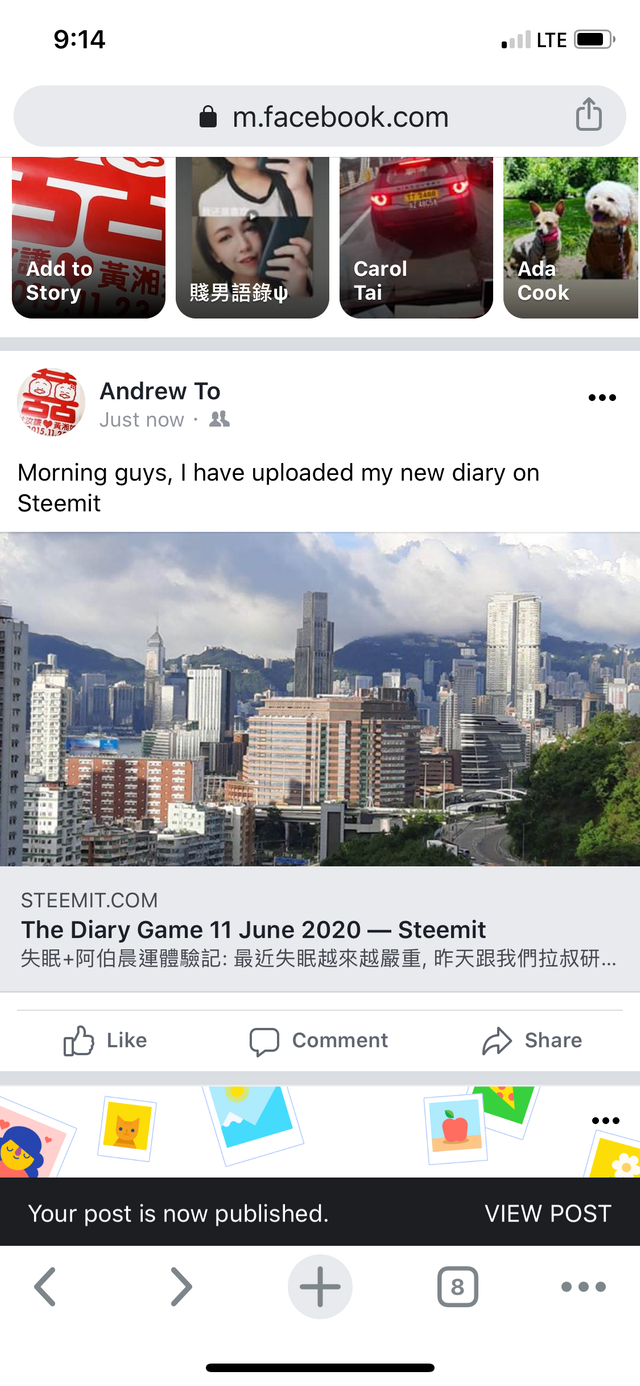
Task: Tap the Add to Story tile
Action: (88, 238)
